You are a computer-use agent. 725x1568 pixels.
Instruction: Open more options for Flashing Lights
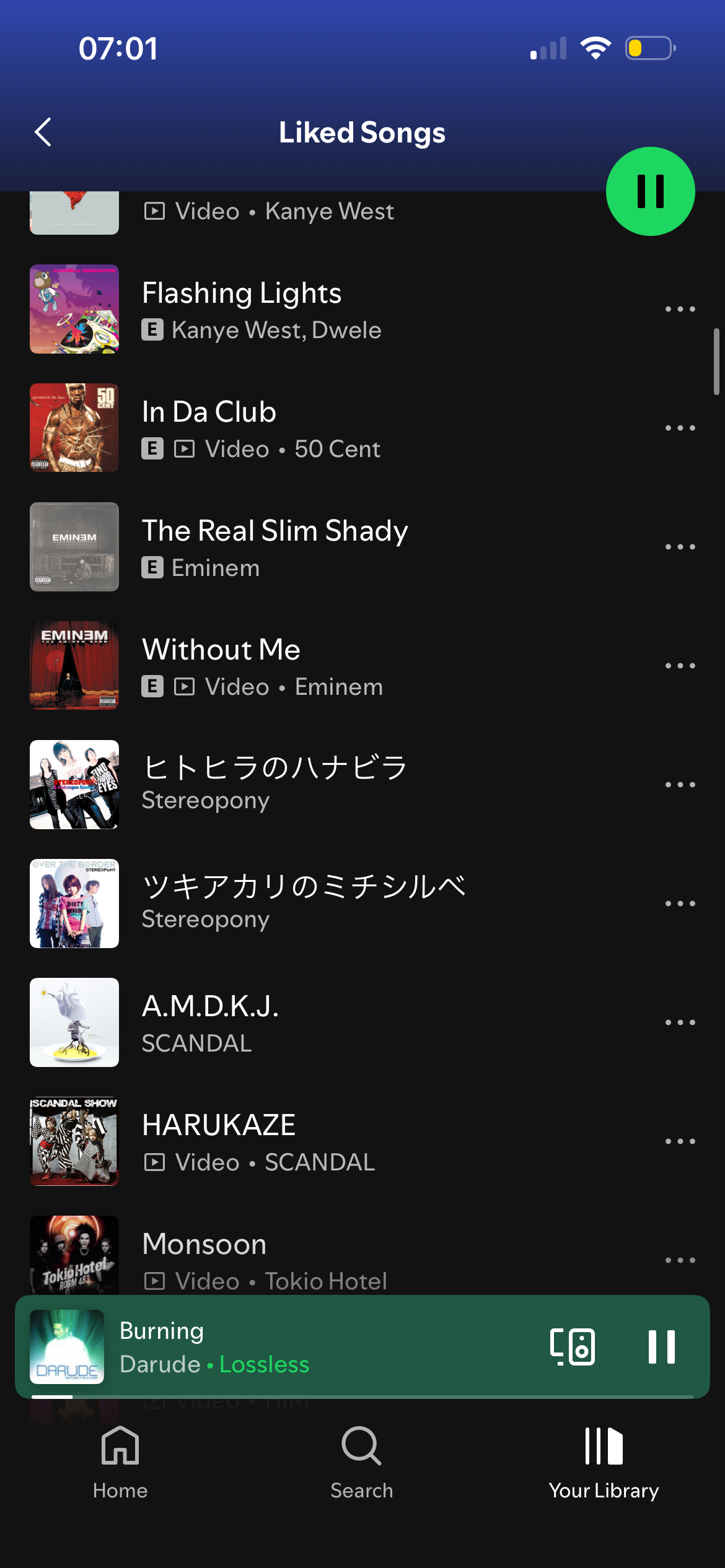point(680,309)
